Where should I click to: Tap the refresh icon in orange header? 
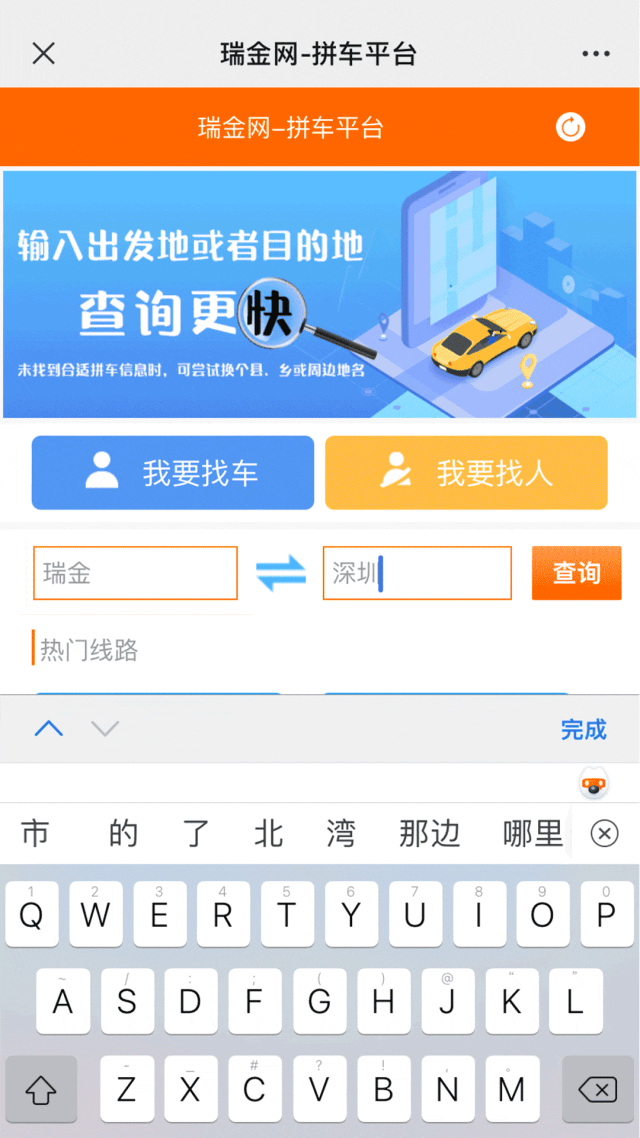pyautogui.click(x=570, y=128)
